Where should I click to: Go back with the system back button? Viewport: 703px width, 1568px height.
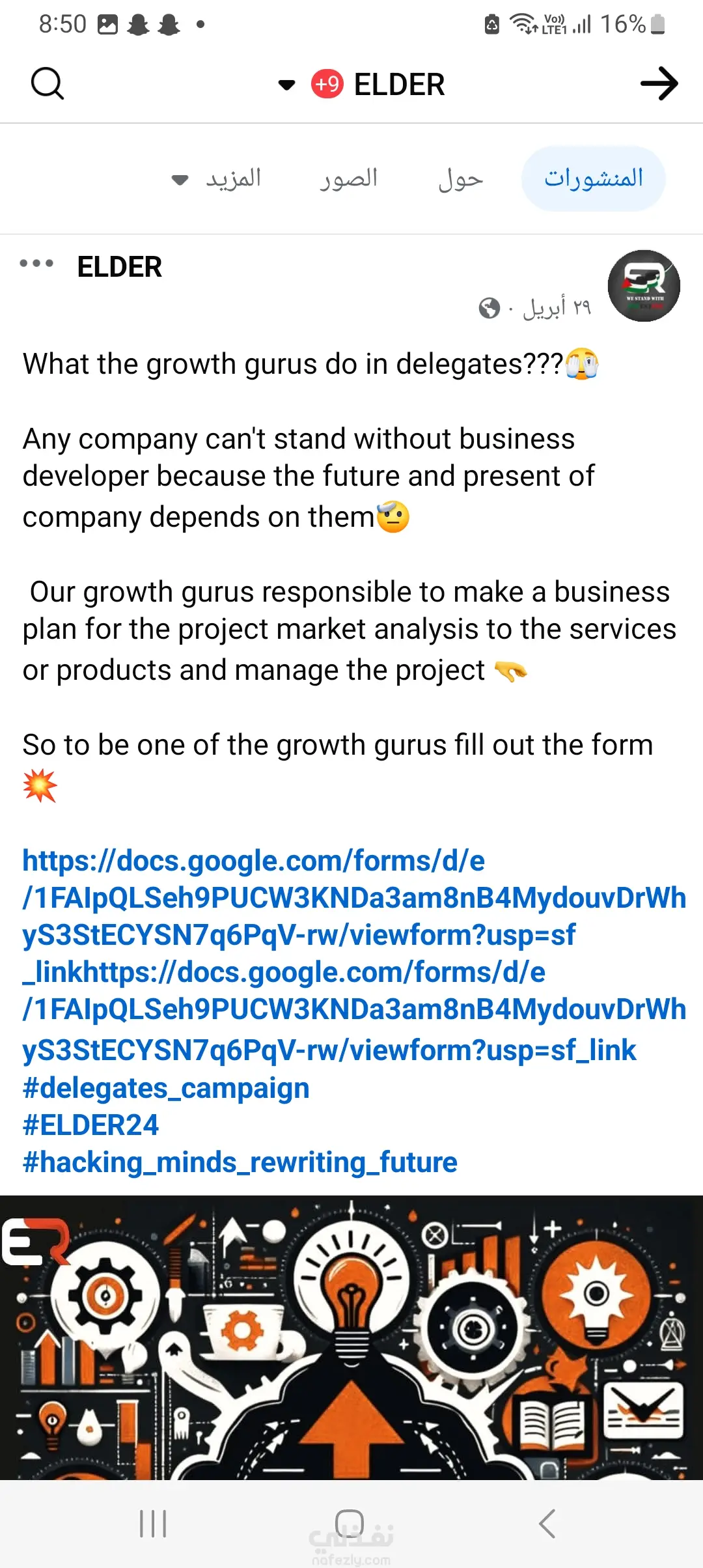[547, 1524]
